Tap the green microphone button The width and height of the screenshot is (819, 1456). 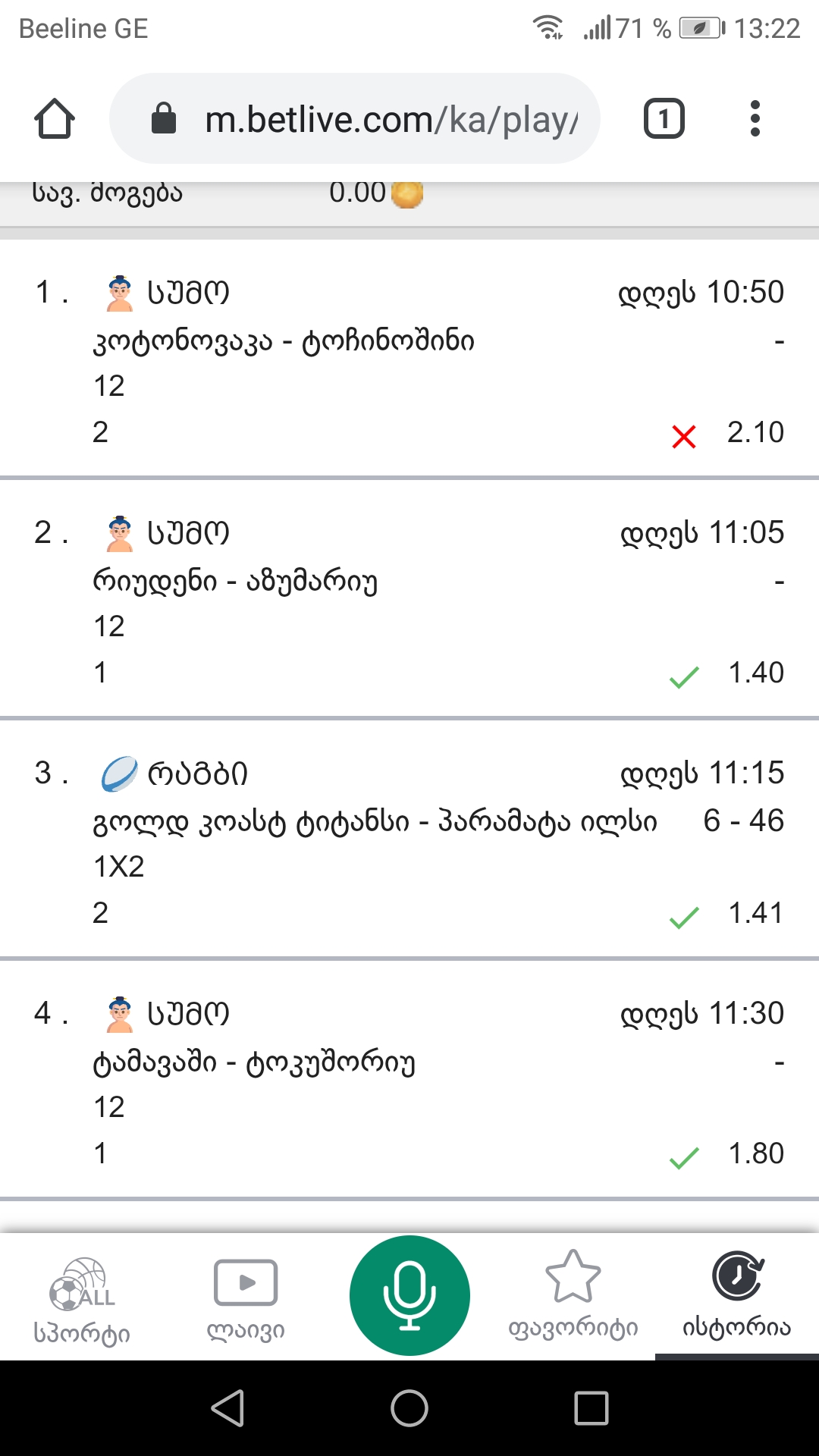[409, 1295]
